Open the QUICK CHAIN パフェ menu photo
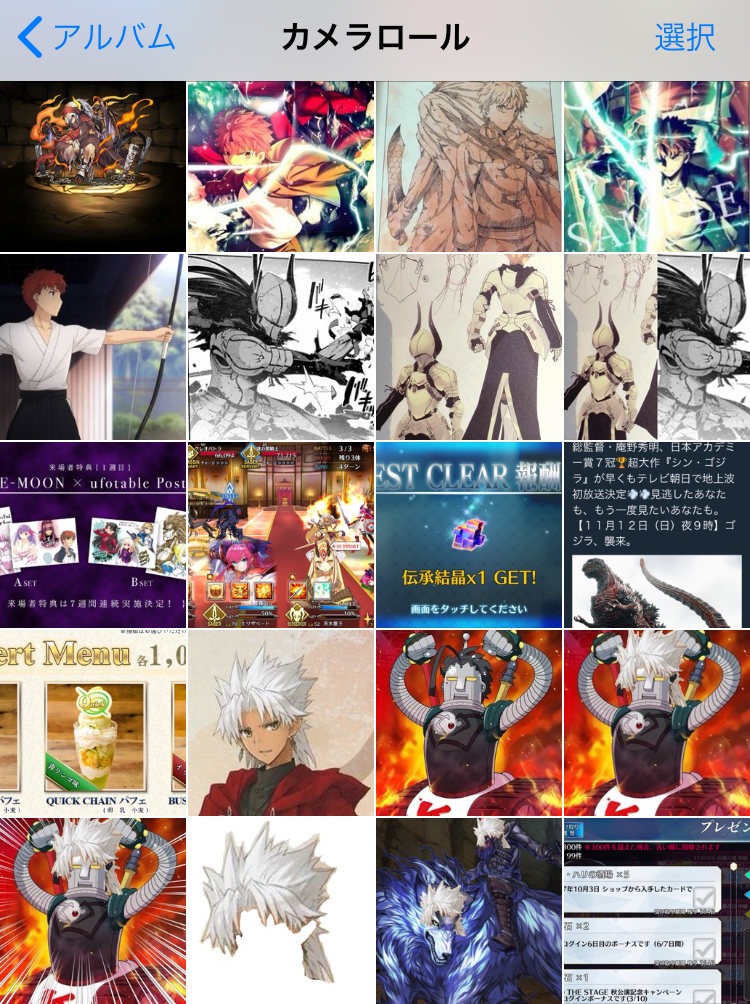 [x=92, y=722]
